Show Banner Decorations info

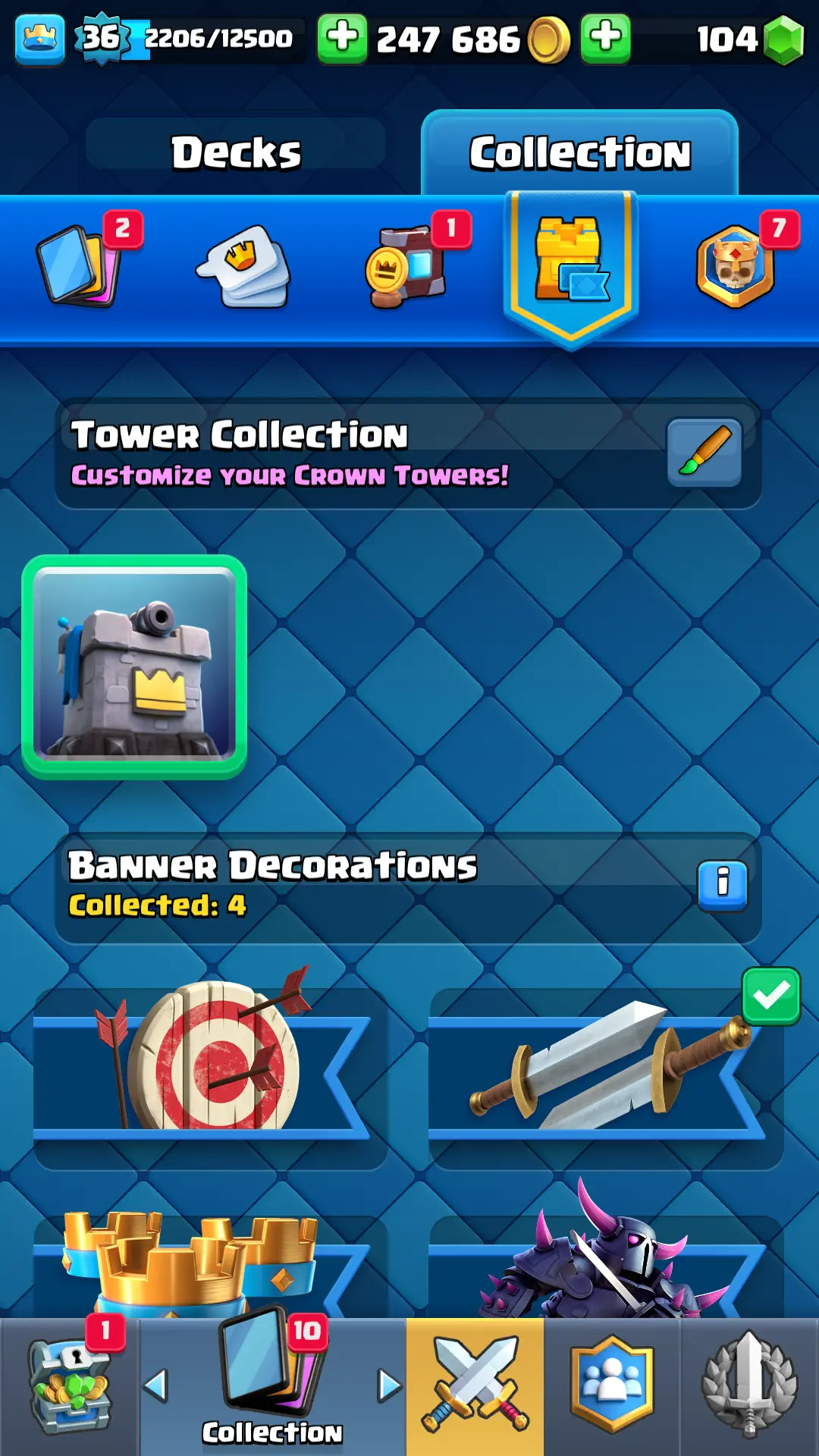click(x=722, y=884)
